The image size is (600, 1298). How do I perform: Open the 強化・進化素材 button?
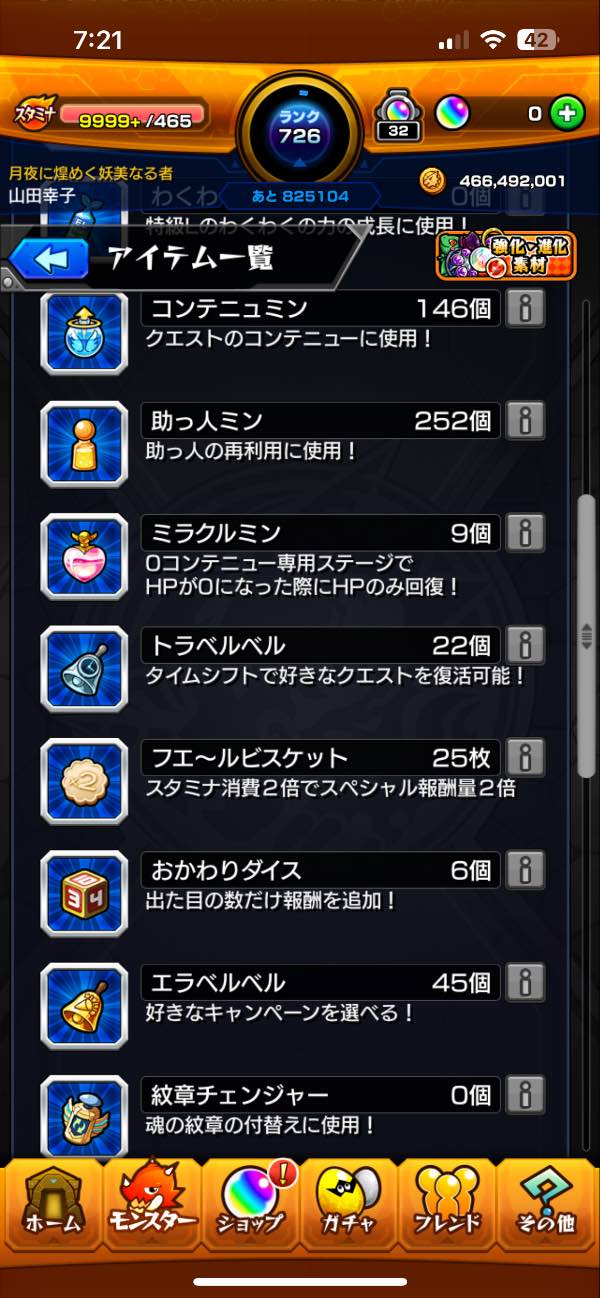pos(505,256)
